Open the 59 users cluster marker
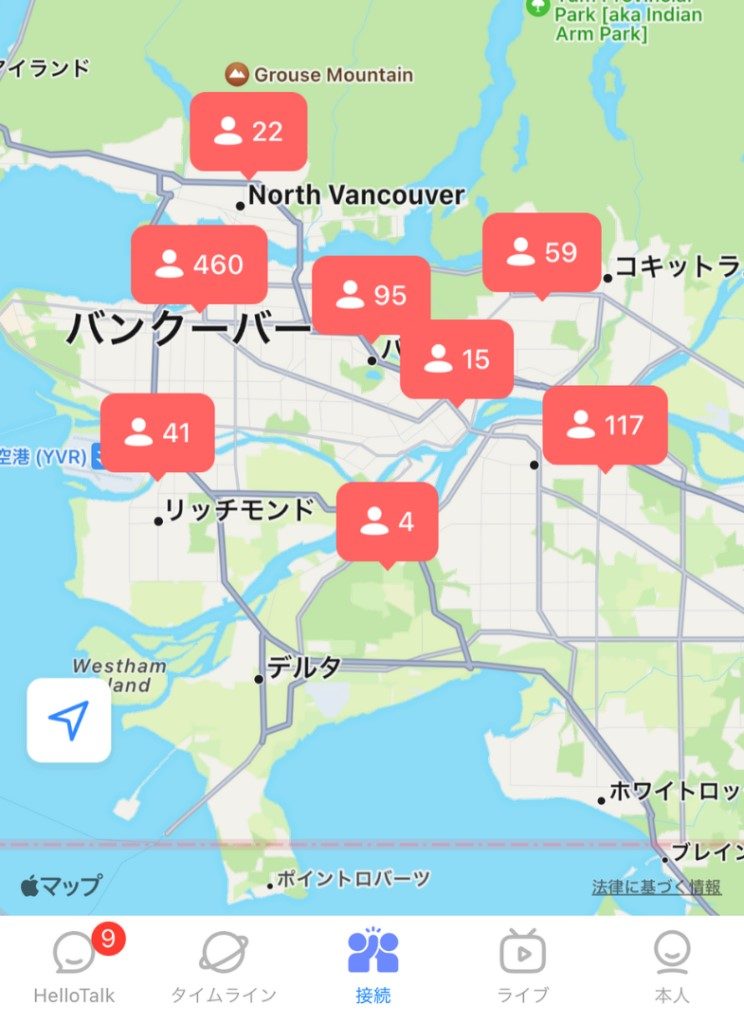 click(x=542, y=253)
